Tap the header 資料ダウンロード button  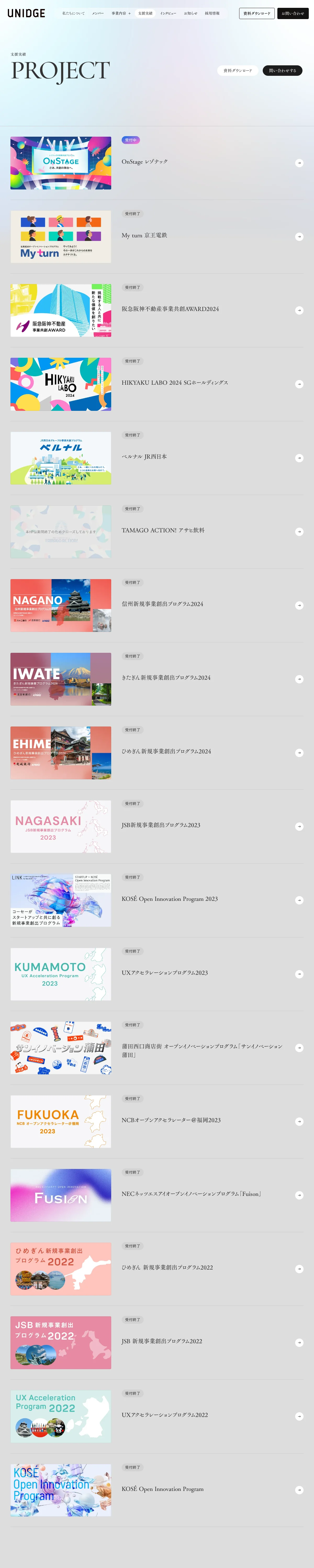point(257,13)
